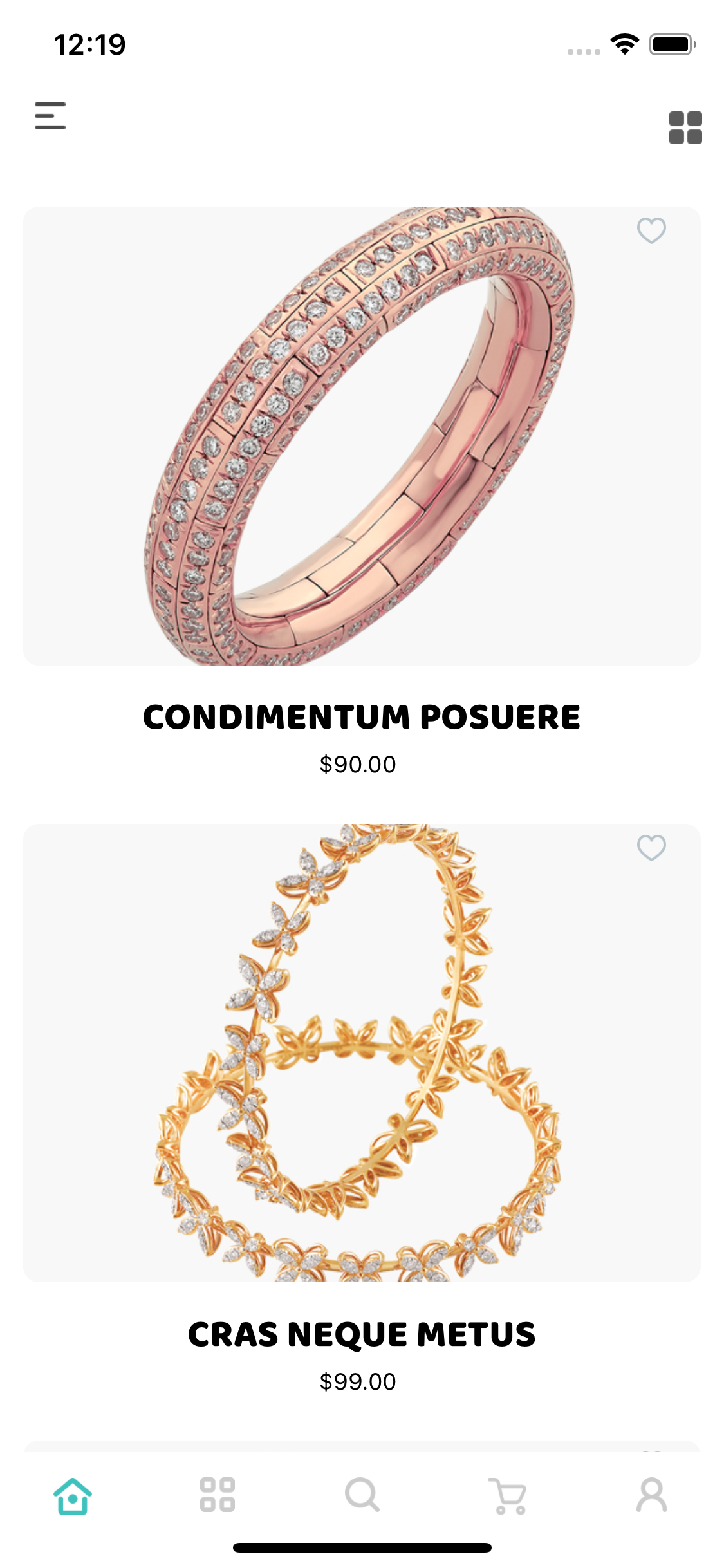View the shopping cart tab
This screenshot has height=1568, width=724.
point(508,1495)
